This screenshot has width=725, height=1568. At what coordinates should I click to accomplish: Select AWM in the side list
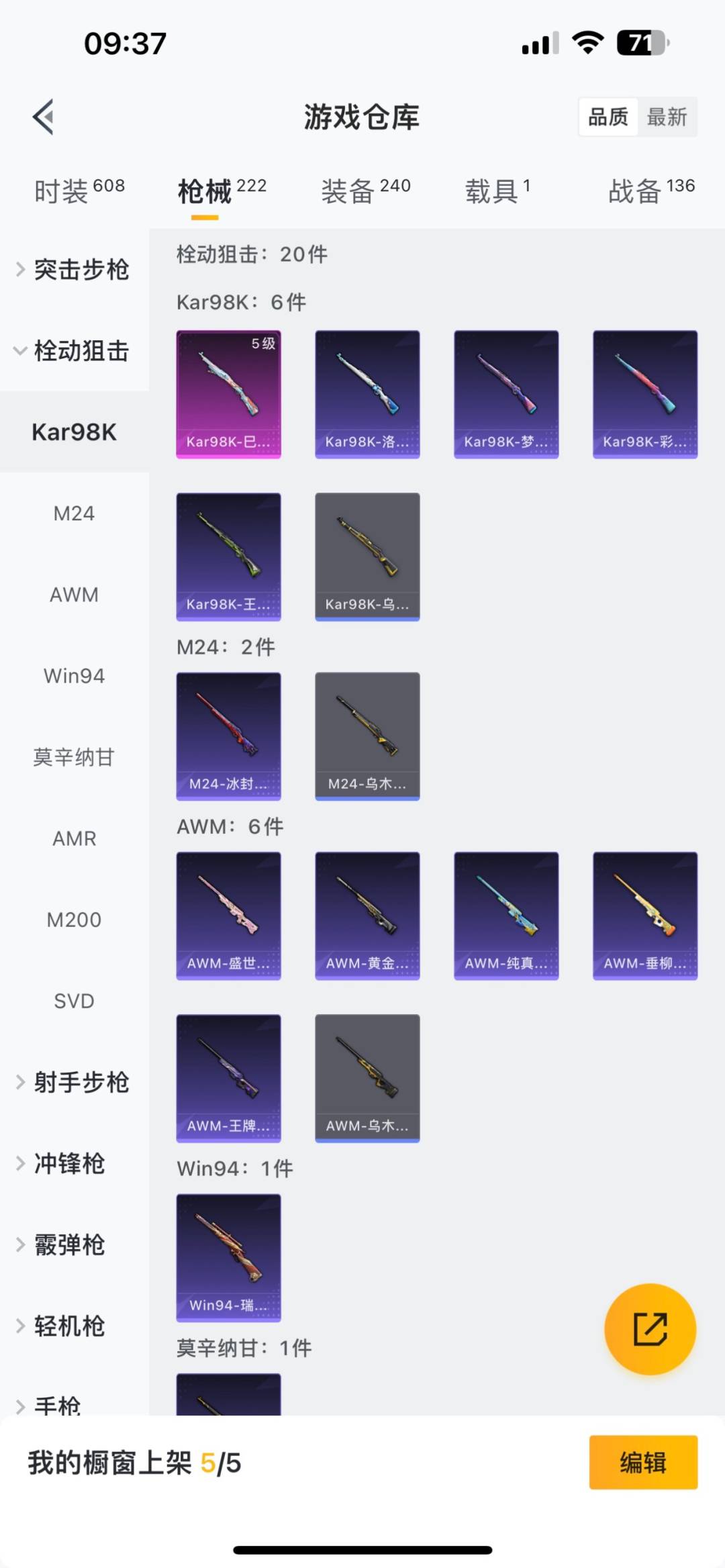[74, 595]
